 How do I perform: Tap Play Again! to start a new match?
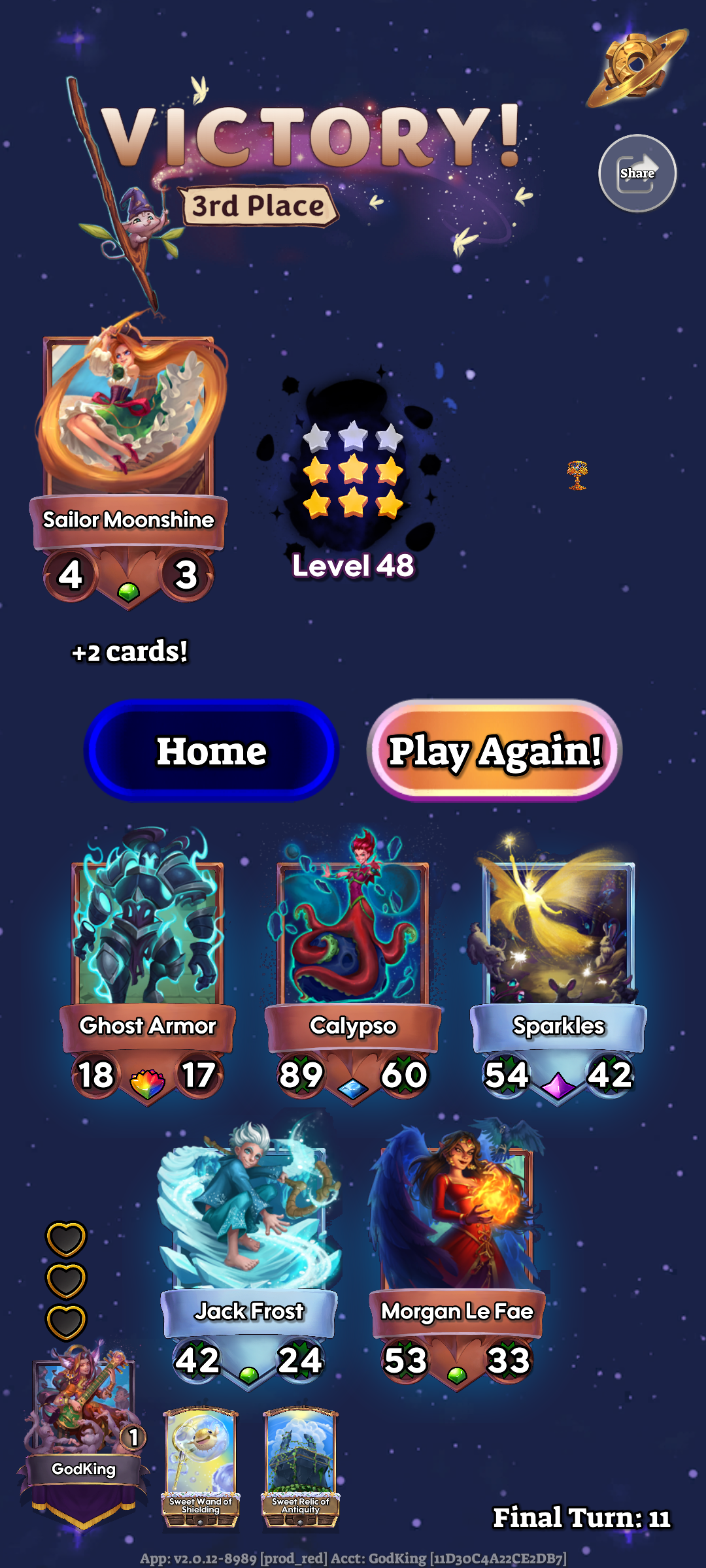pyautogui.click(x=494, y=751)
